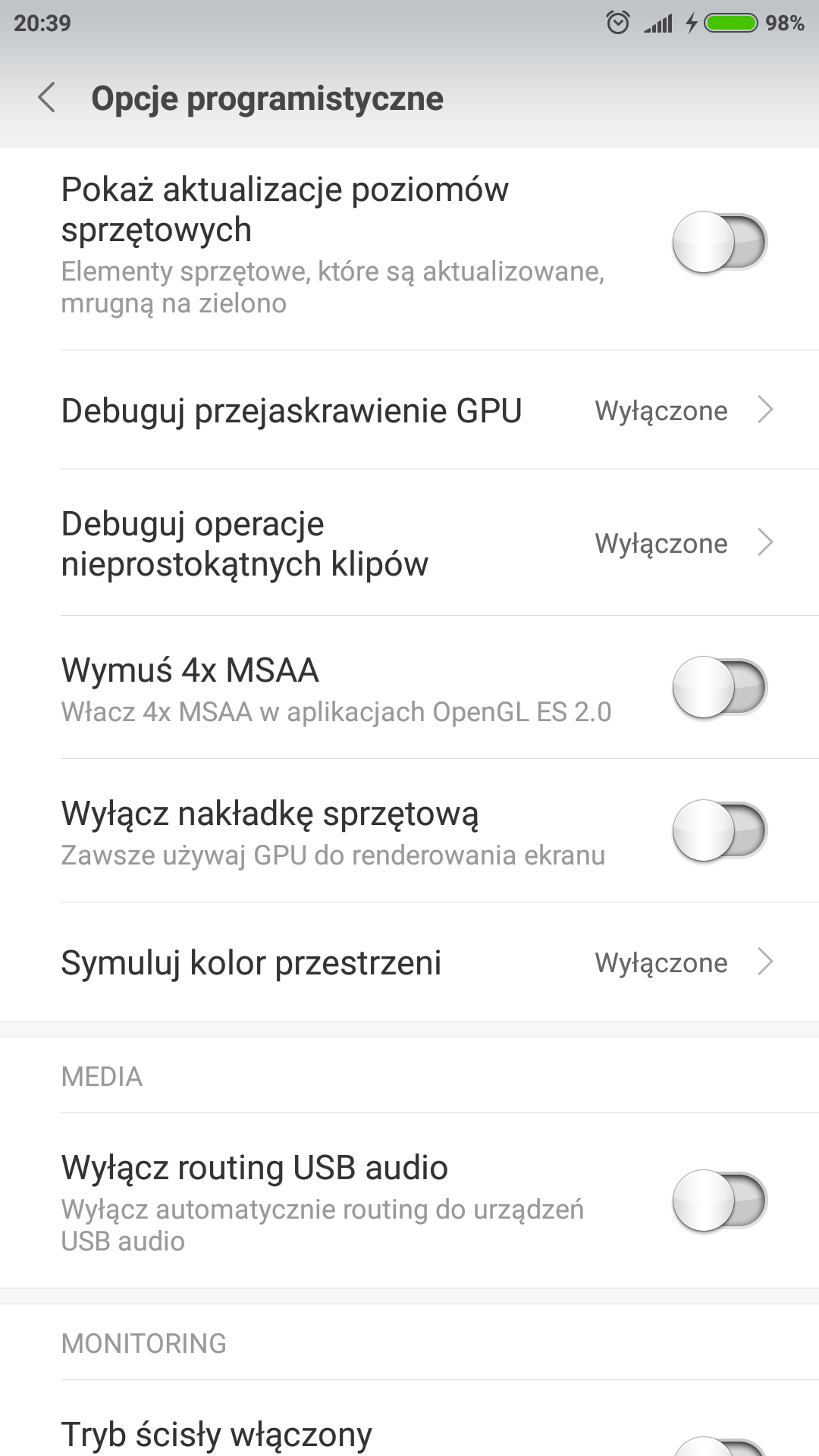
Task: Enable Wymuś 4x MSAA
Action: (x=719, y=687)
